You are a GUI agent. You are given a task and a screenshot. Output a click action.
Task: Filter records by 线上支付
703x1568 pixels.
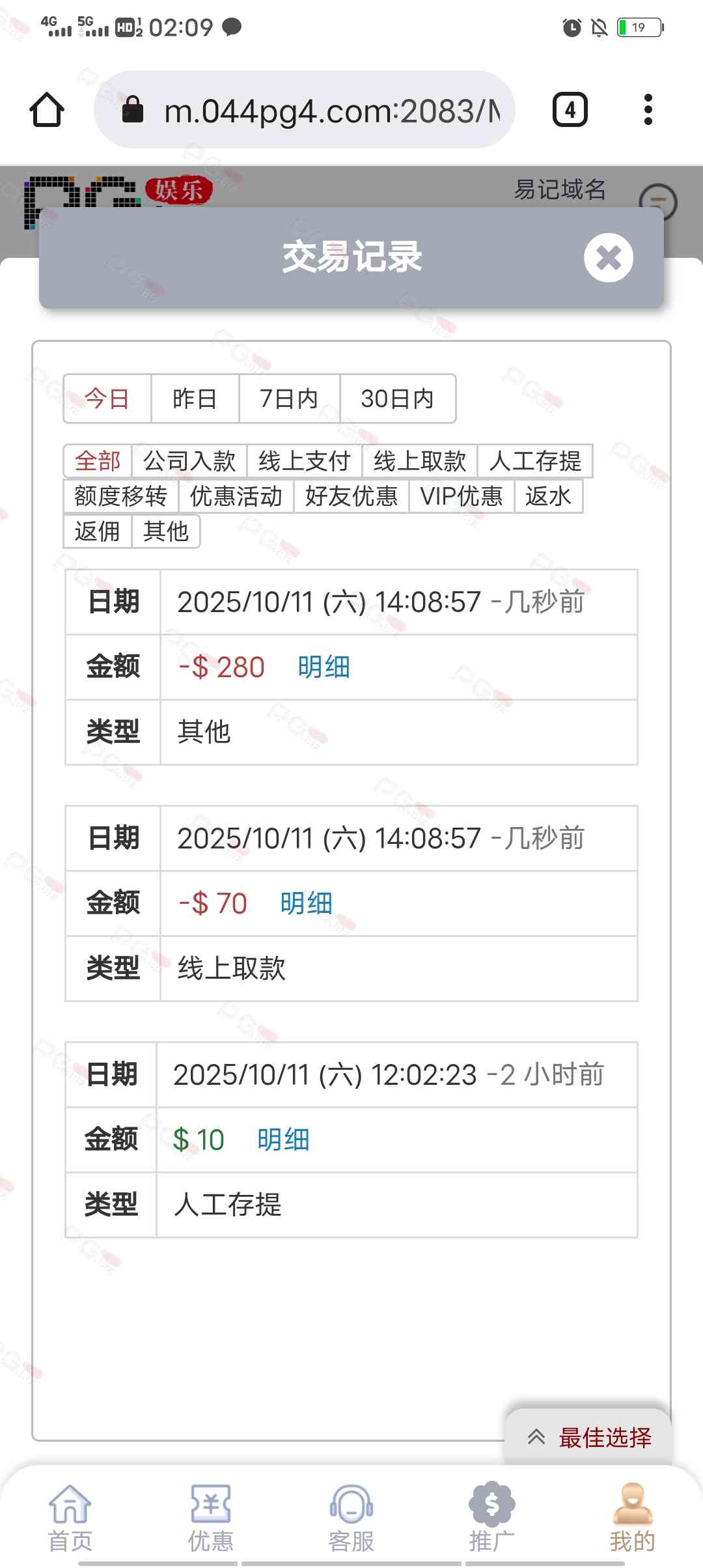coord(304,461)
